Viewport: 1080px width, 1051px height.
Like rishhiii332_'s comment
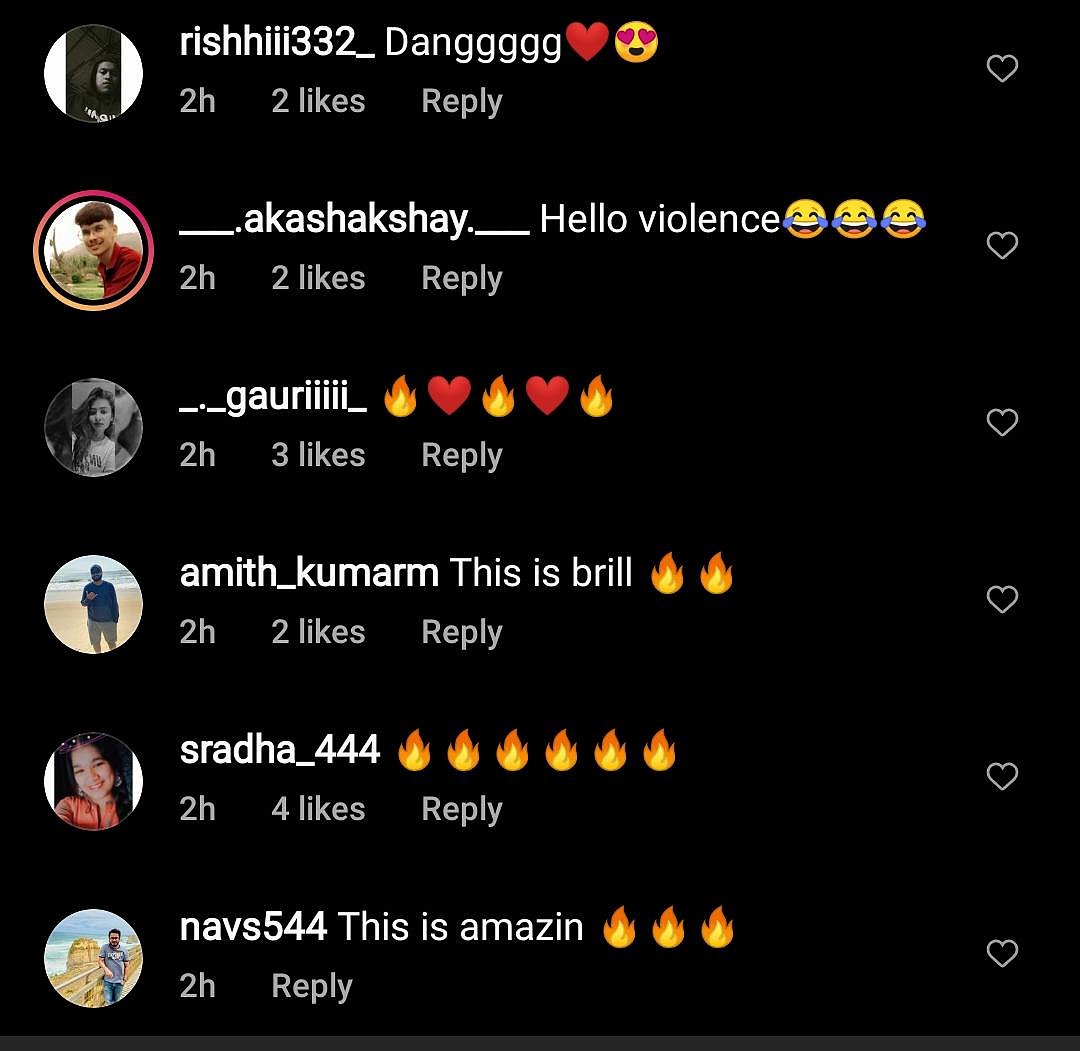pyautogui.click(x=1002, y=69)
